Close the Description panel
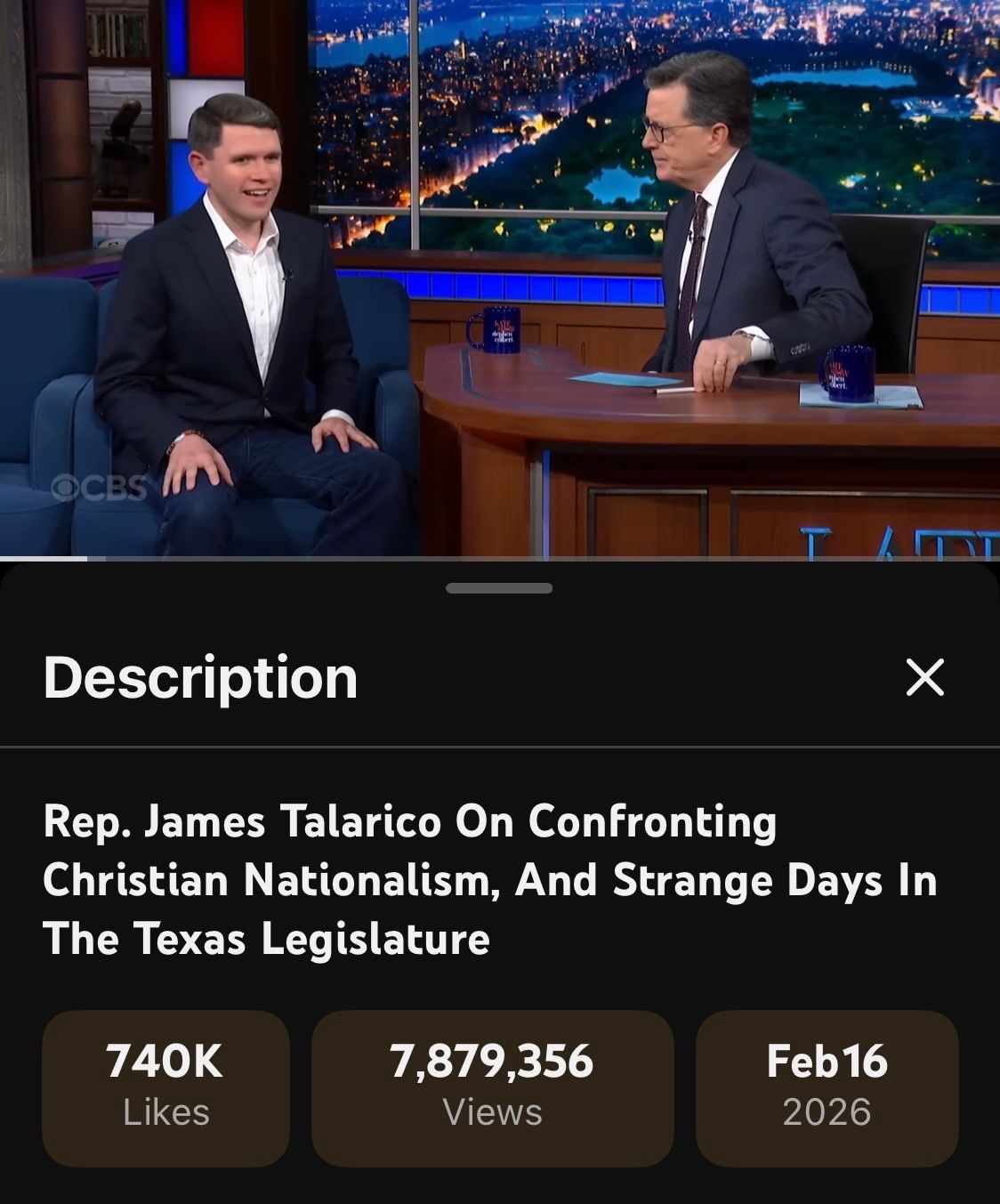The height and width of the screenshot is (1204, 1000). (924, 677)
